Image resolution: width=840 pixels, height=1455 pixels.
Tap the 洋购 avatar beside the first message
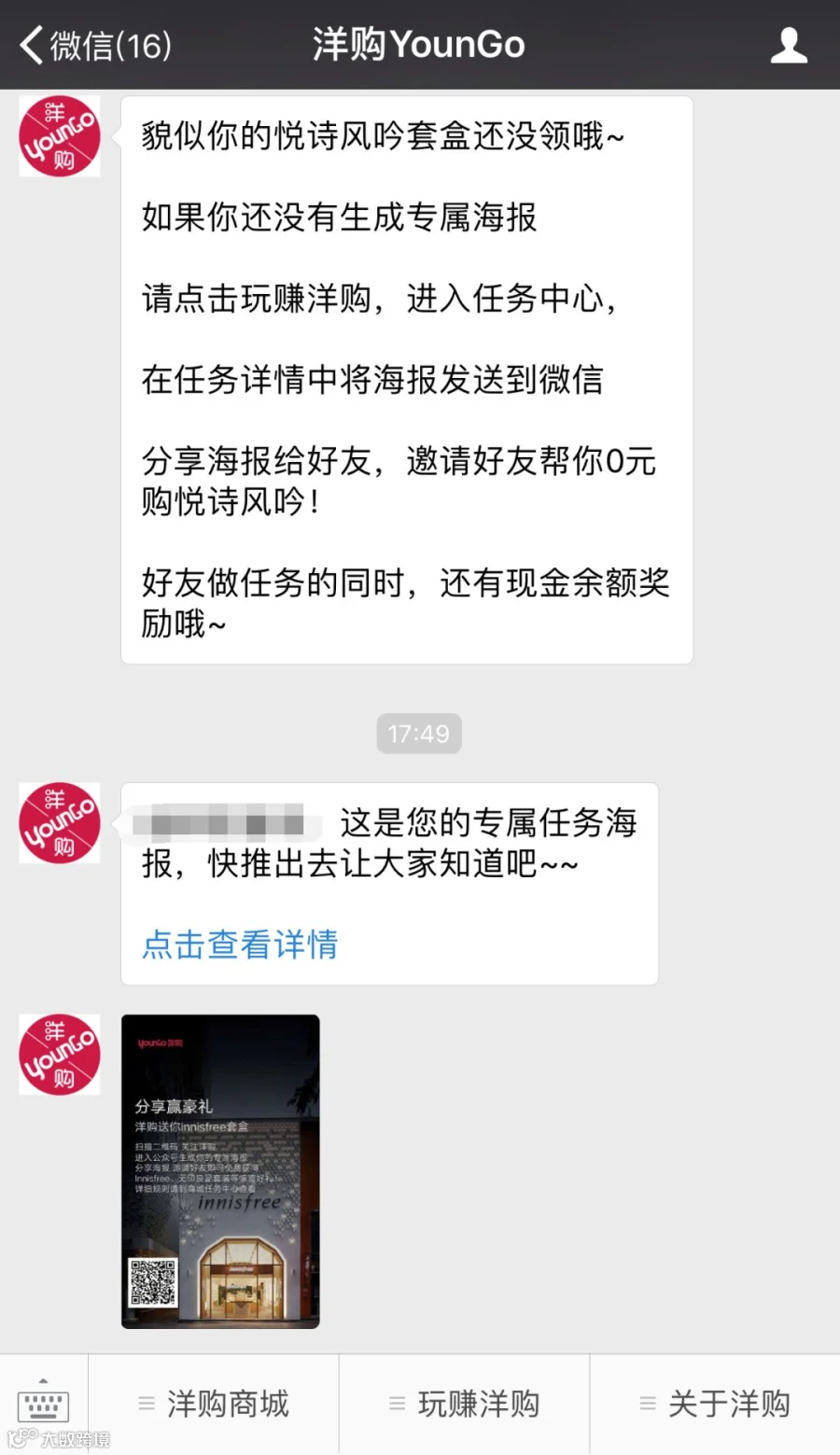coord(60,136)
